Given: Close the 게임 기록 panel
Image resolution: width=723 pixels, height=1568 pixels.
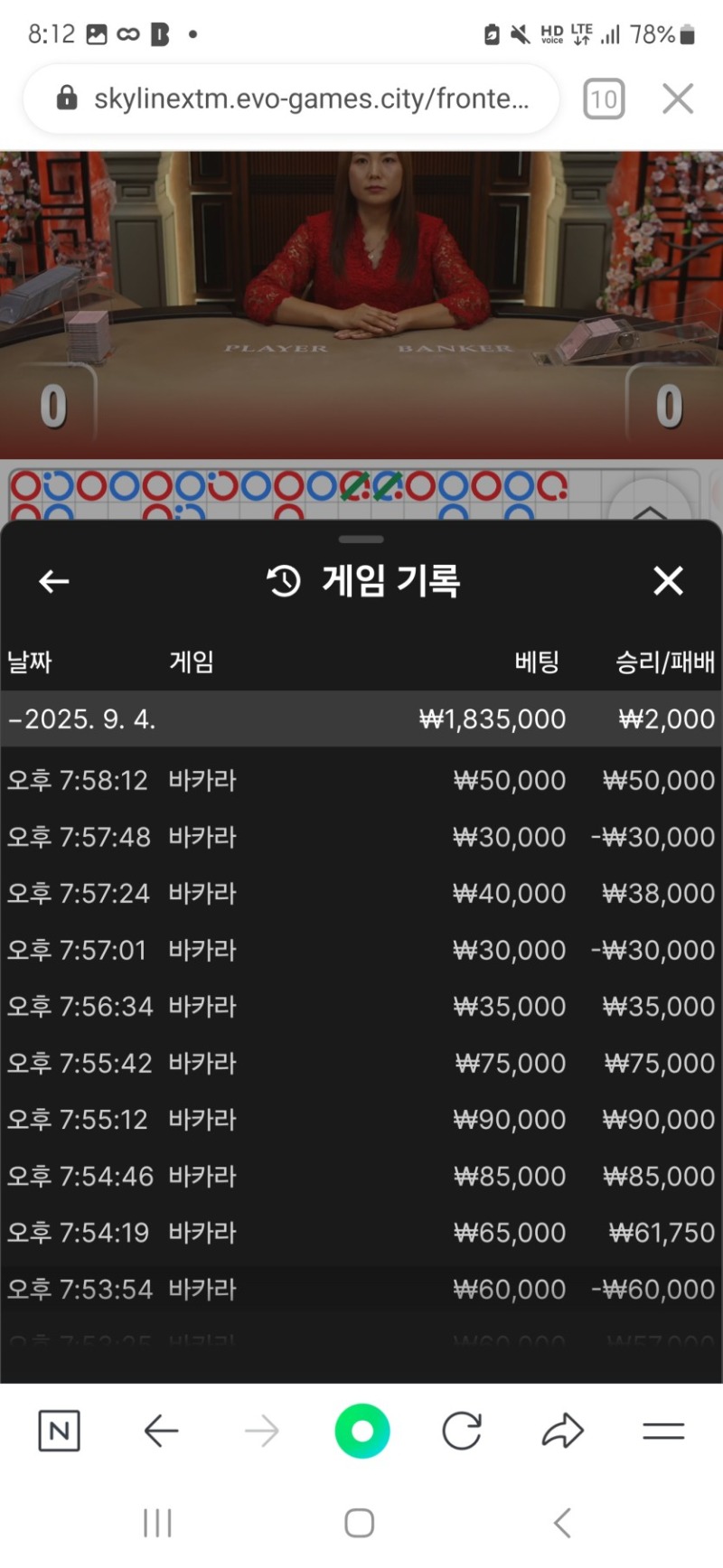Looking at the screenshot, I should [x=668, y=580].
